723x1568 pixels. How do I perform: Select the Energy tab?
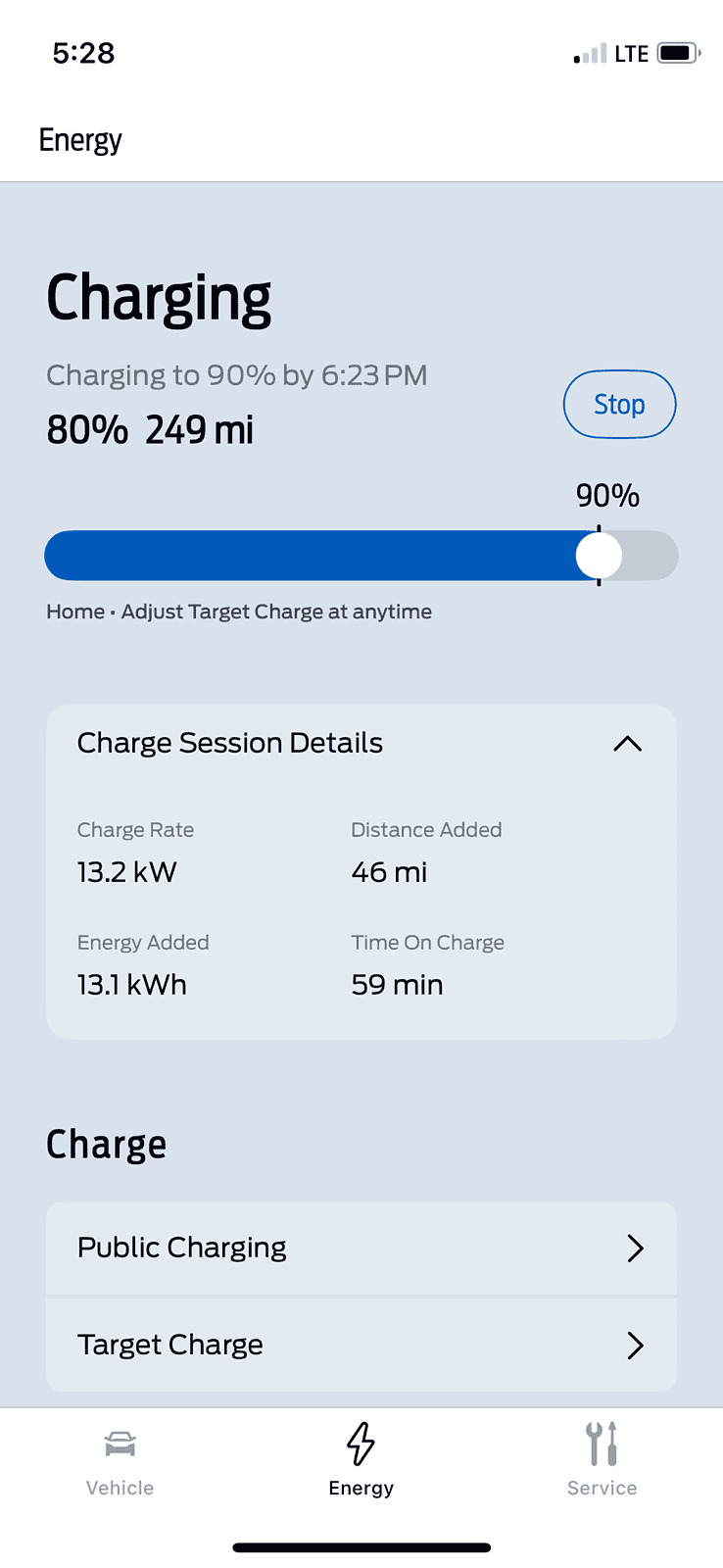361,1460
